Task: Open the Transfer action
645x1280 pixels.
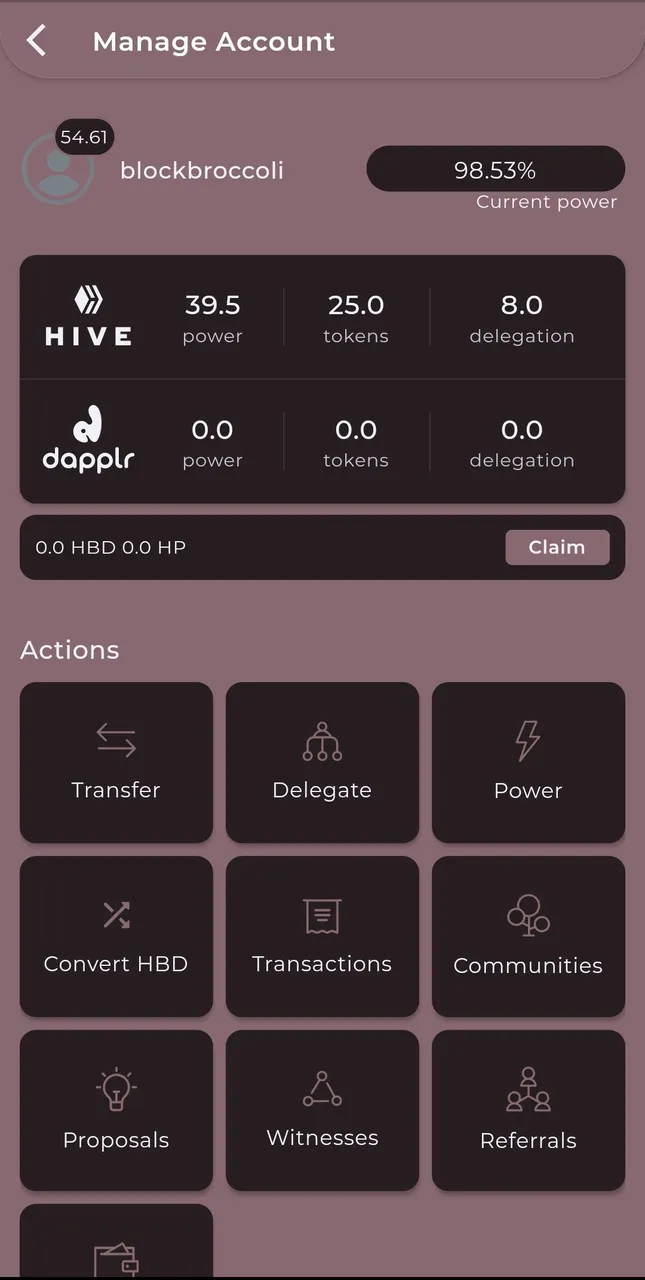Action: (x=116, y=762)
